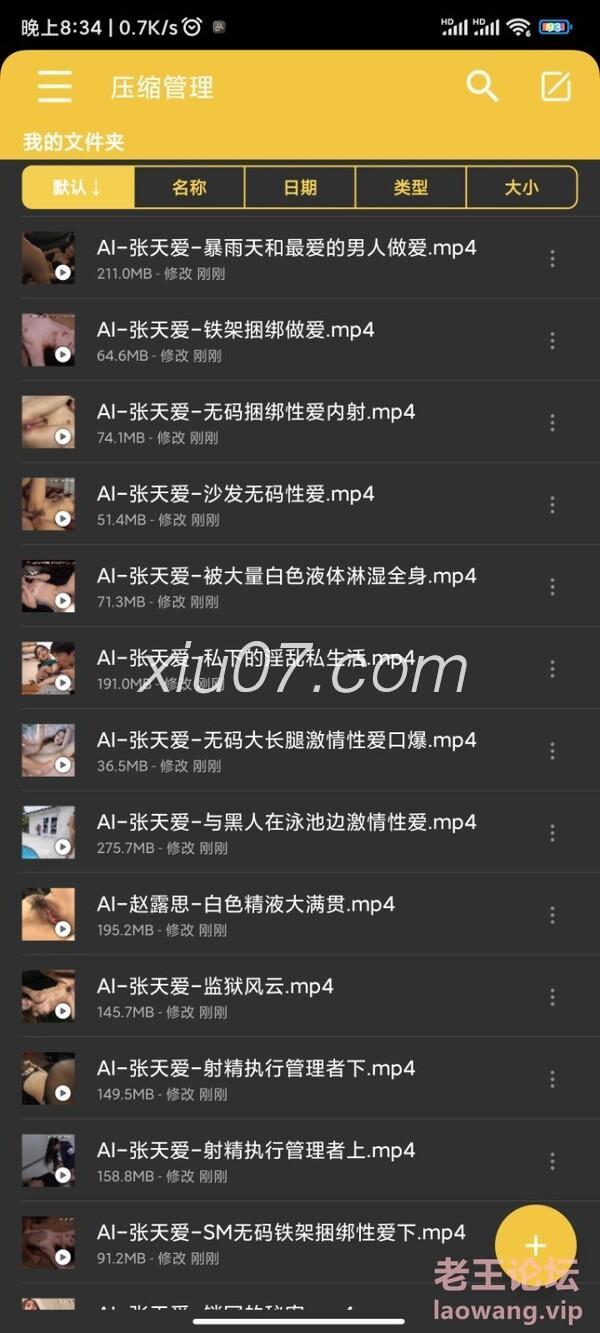Sort files by 日期

click(x=300, y=187)
